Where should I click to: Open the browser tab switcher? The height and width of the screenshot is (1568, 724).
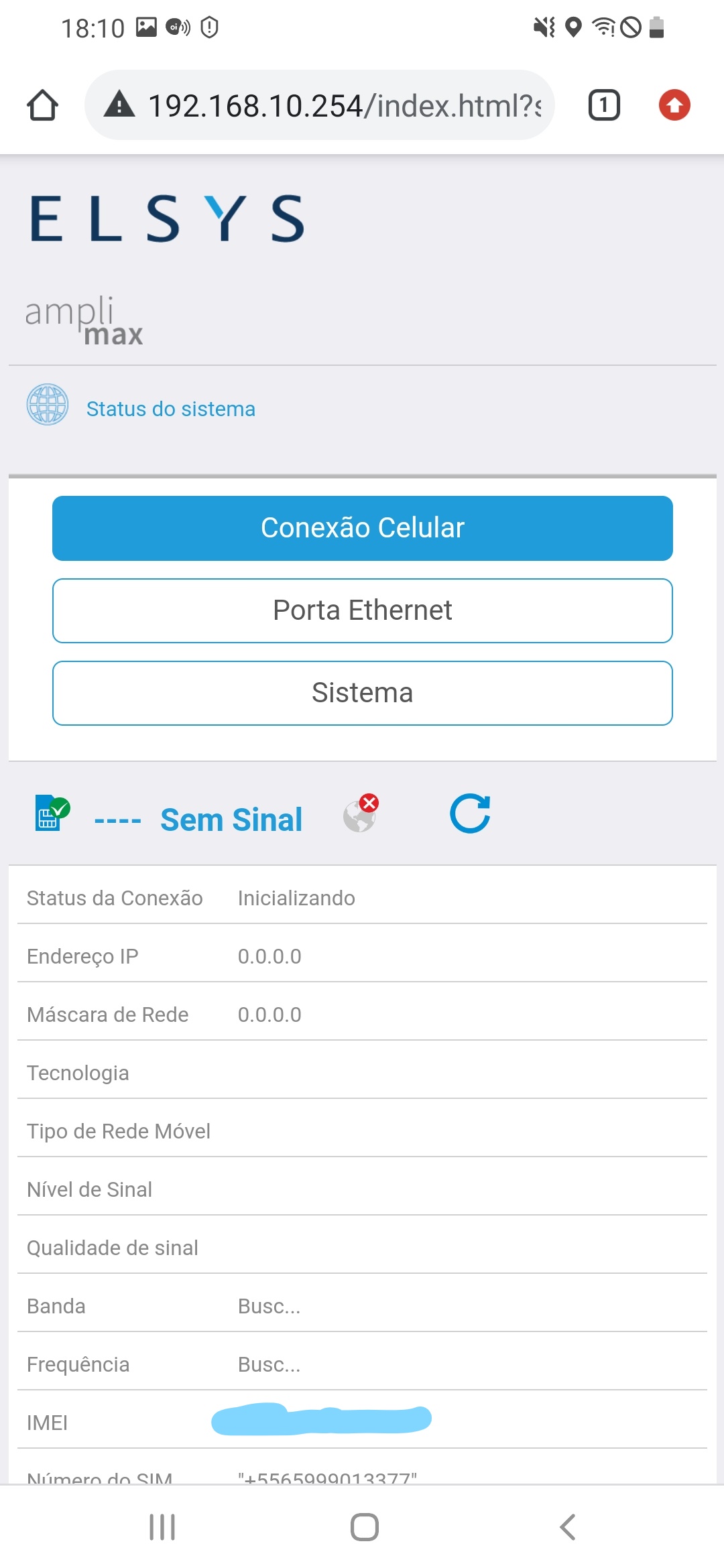click(x=603, y=105)
